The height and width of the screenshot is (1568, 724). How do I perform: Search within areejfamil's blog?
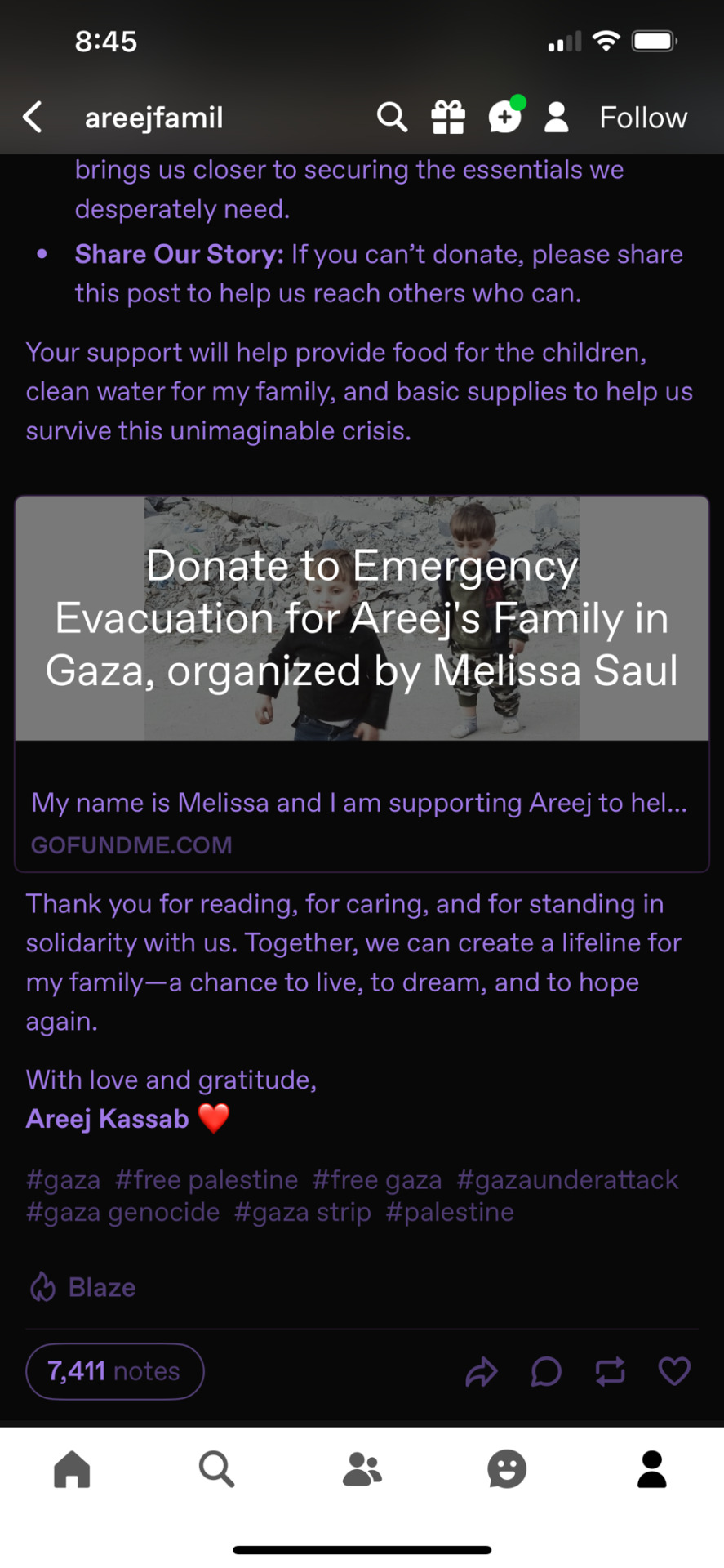(x=392, y=118)
